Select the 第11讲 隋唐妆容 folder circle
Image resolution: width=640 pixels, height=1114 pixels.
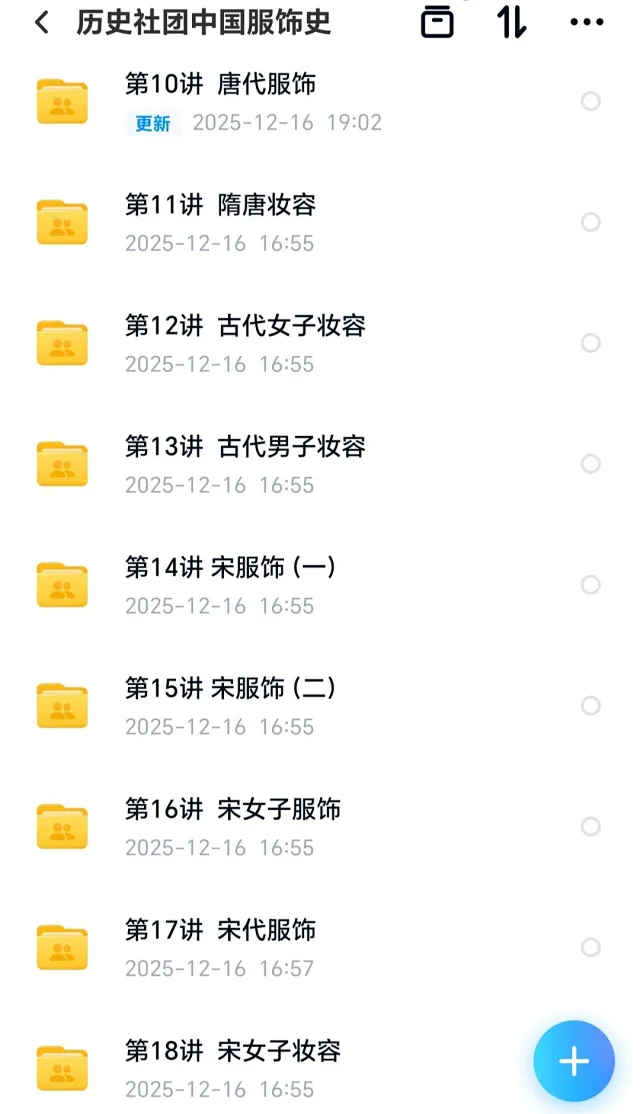click(591, 222)
